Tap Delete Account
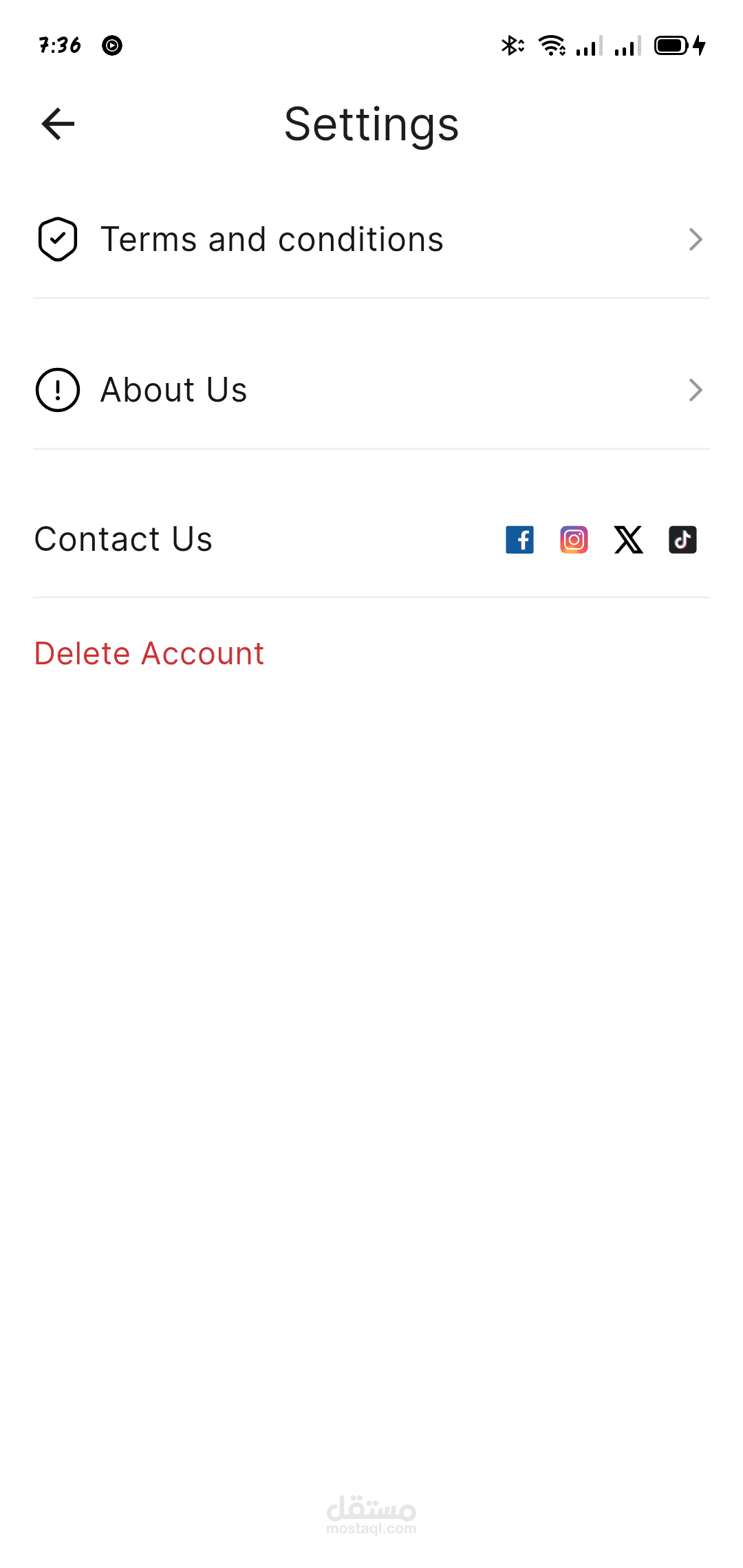This screenshot has width=743, height=1568. click(x=149, y=653)
